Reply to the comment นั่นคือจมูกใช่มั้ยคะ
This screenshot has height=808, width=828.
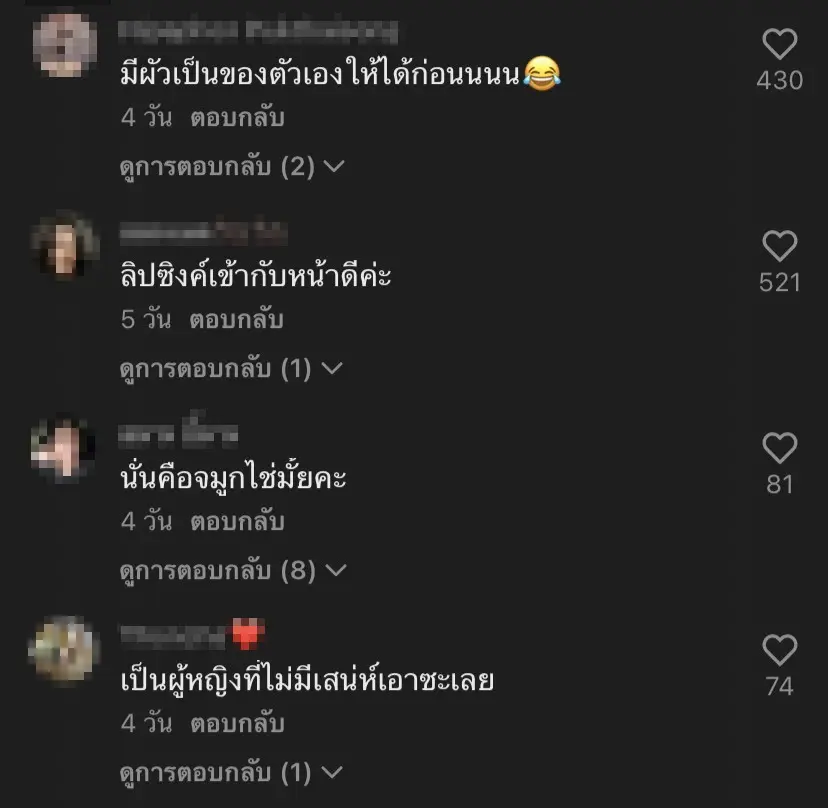(238, 522)
